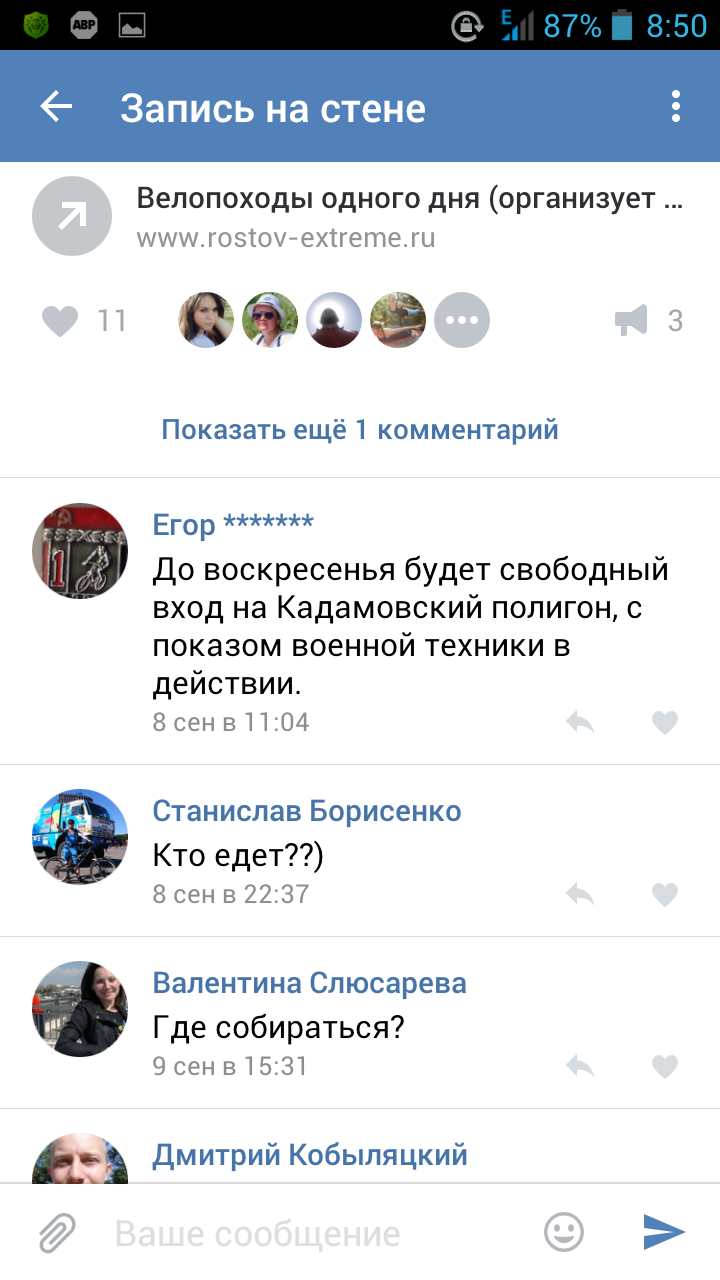The height and width of the screenshot is (1280, 720).
Task: Open Егор's profile name
Action: (233, 524)
